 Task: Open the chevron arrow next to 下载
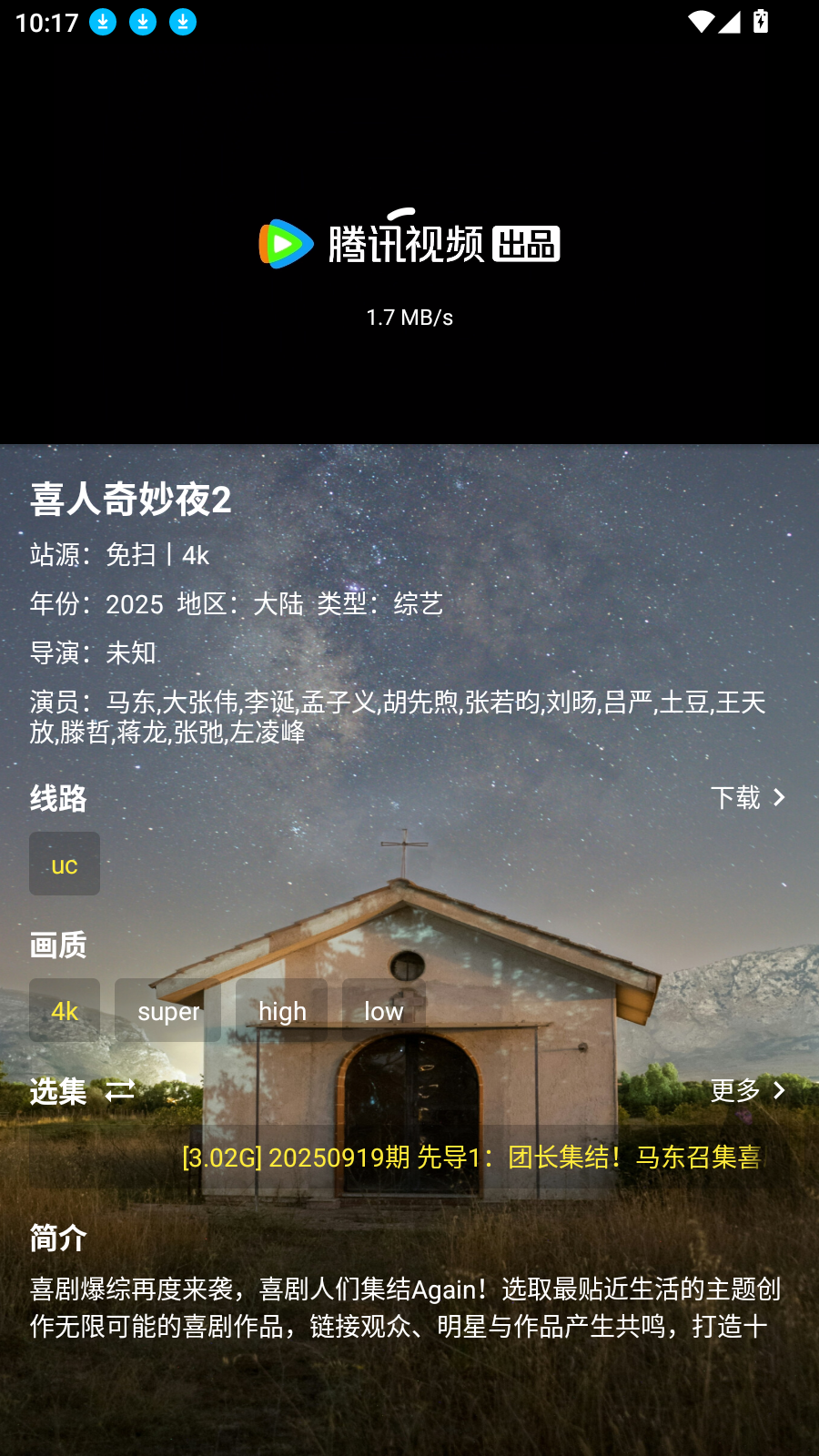780,797
